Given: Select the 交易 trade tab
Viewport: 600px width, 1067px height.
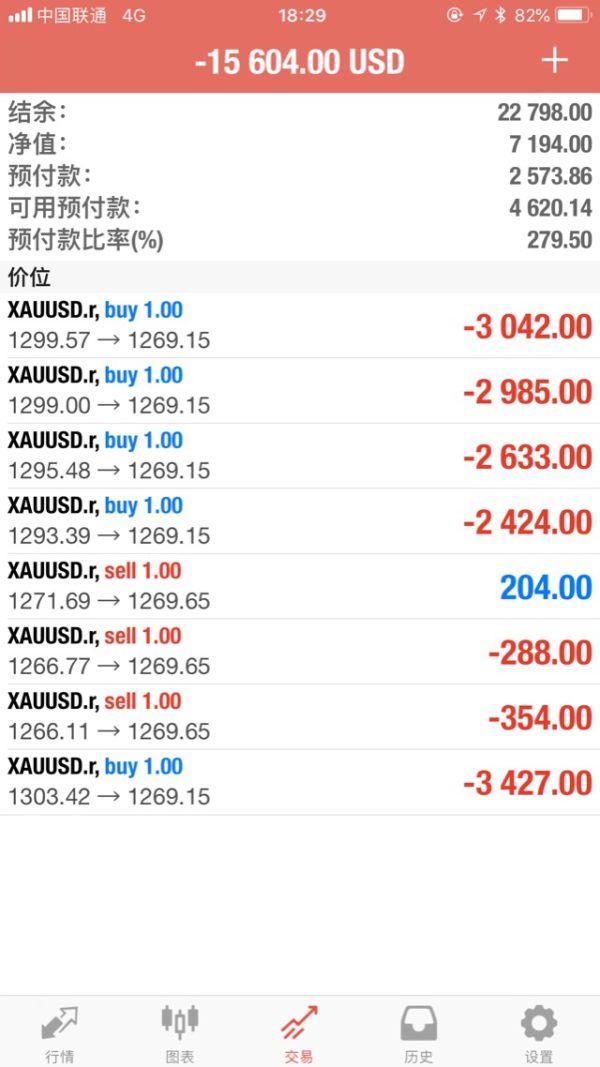Looking at the screenshot, I should click(x=299, y=1032).
